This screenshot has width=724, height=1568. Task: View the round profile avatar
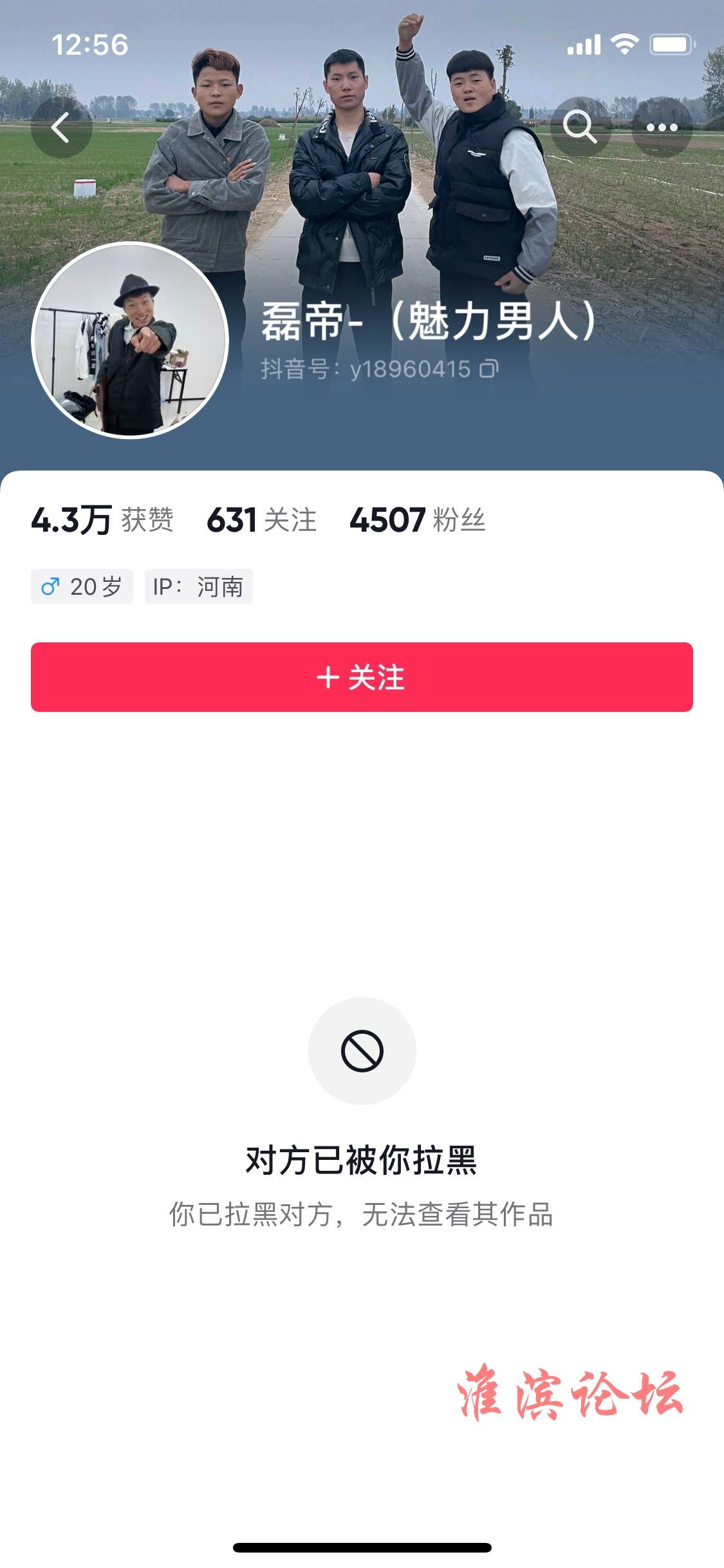tap(130, 341)
